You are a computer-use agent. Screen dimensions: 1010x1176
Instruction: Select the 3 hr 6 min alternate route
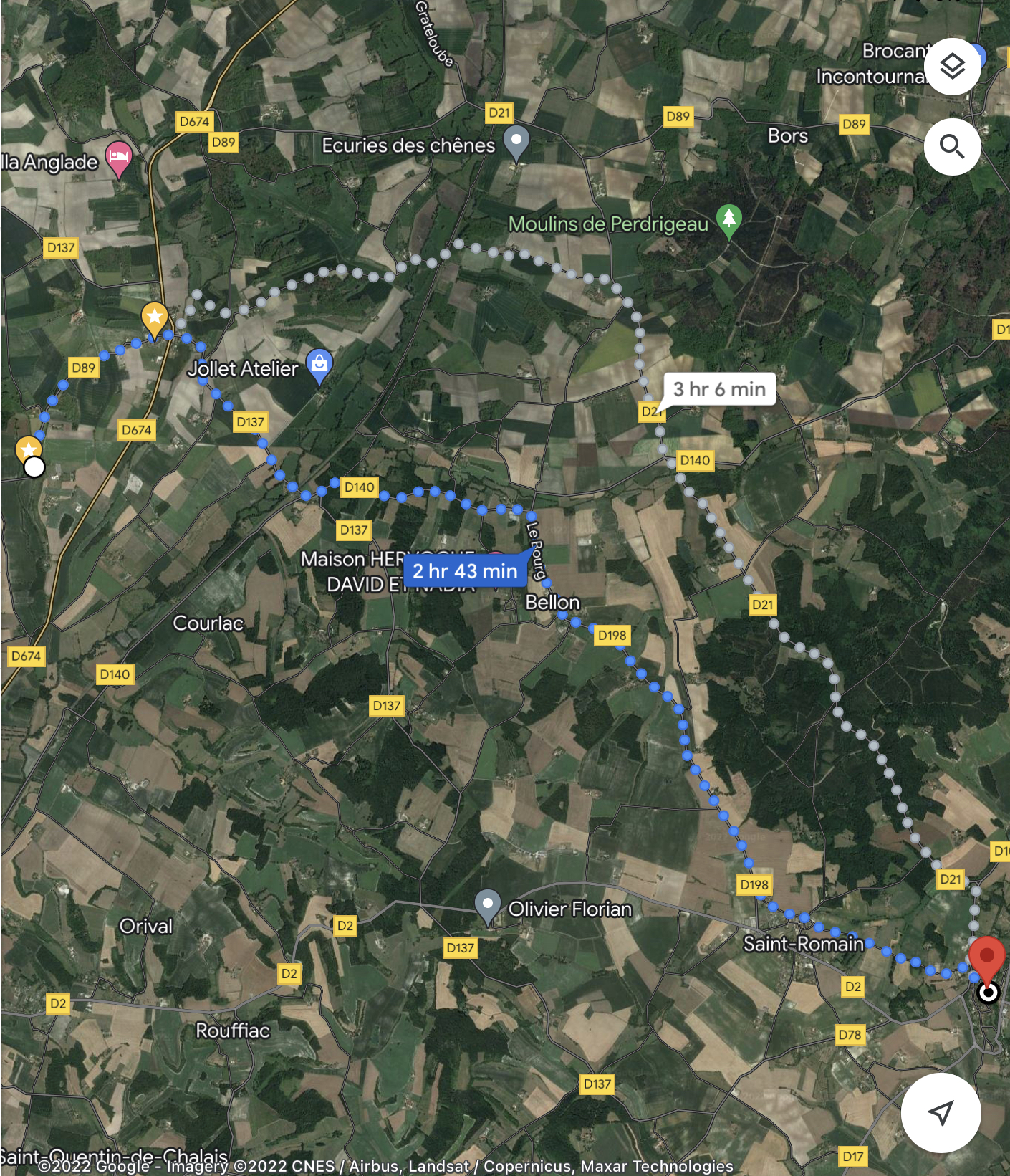pyautogui.click(x=719, y=389)
